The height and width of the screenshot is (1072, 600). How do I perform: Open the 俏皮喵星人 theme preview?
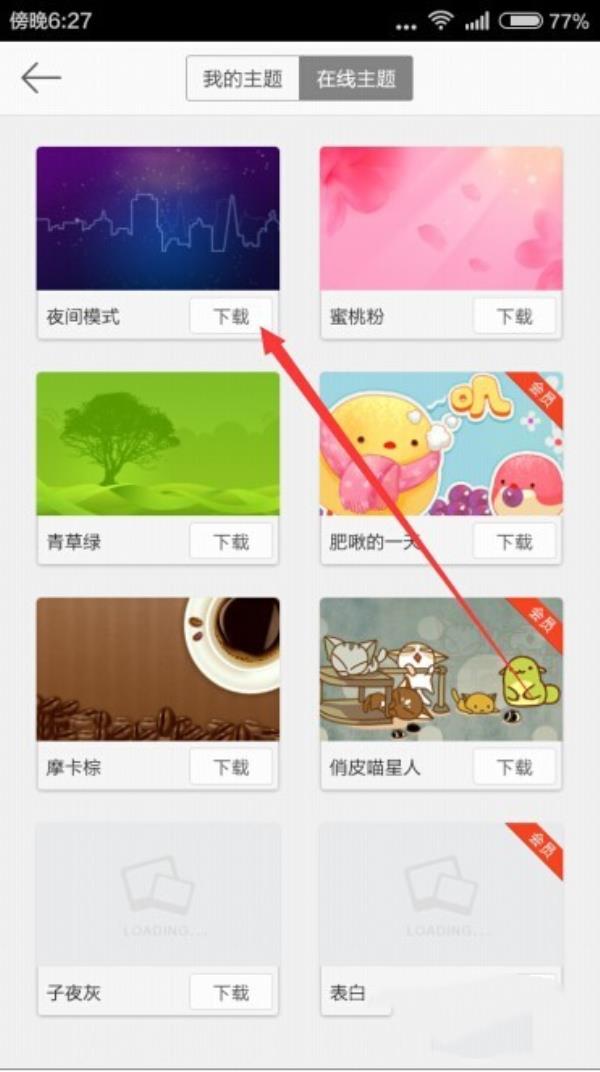441,669
